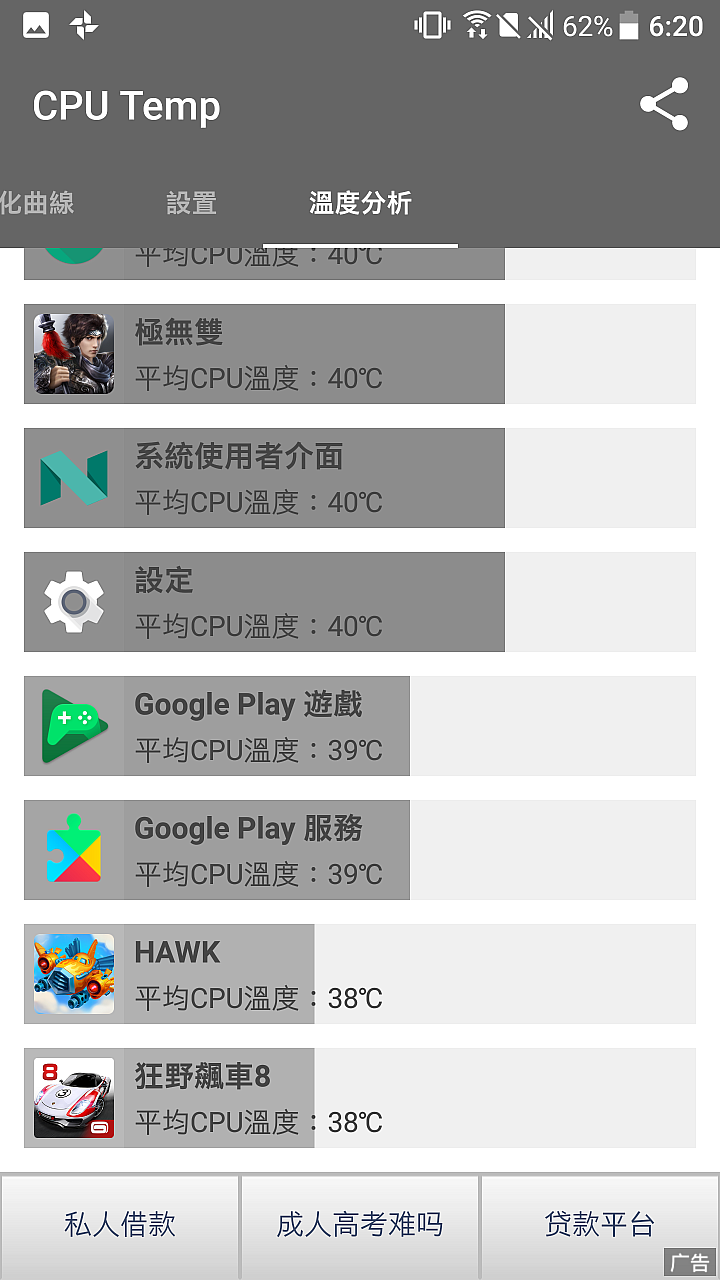Switch to the 設置 tab
This screenshot has width=720, height=1280.
[191, 203]
